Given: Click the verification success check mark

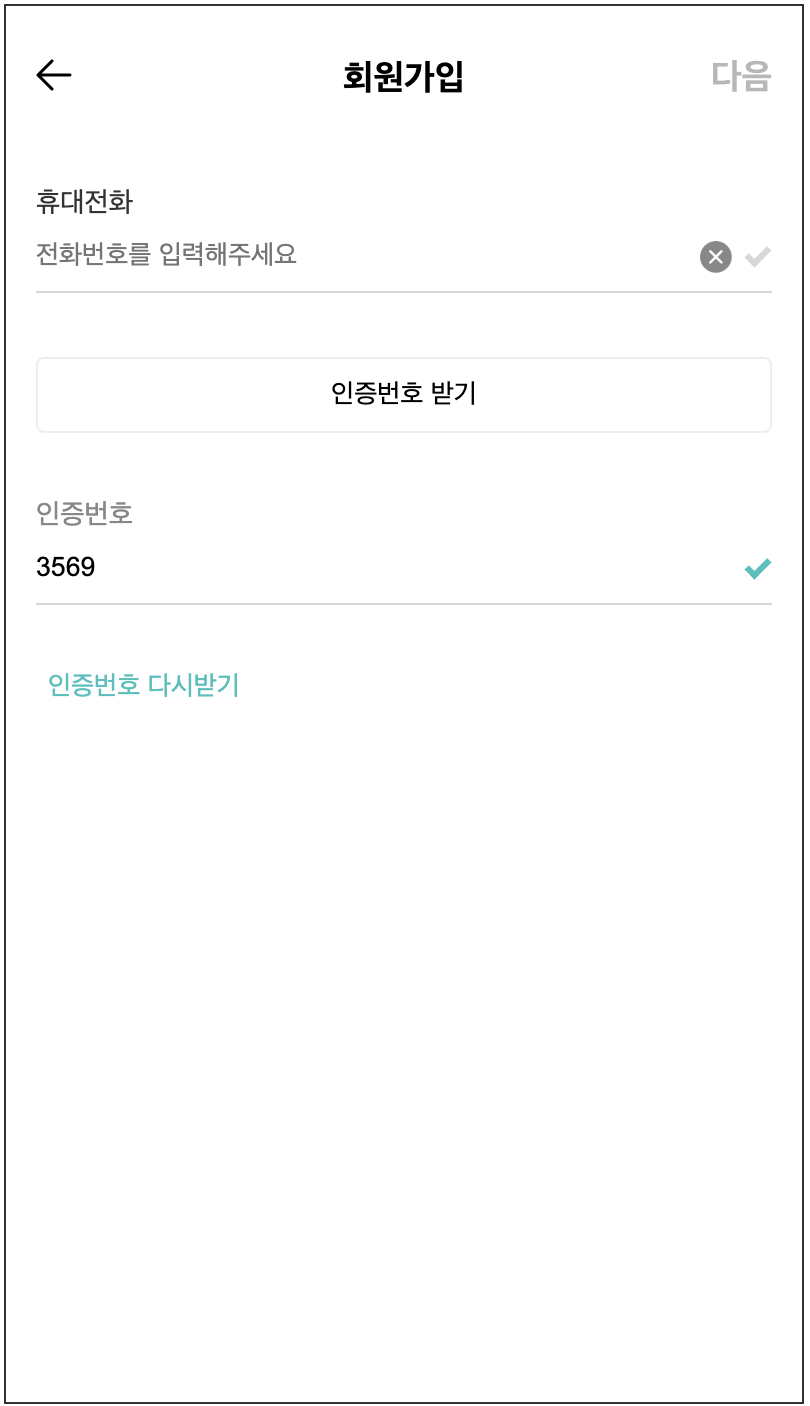Looking at the screenshot, I should (x=756, y=567).
